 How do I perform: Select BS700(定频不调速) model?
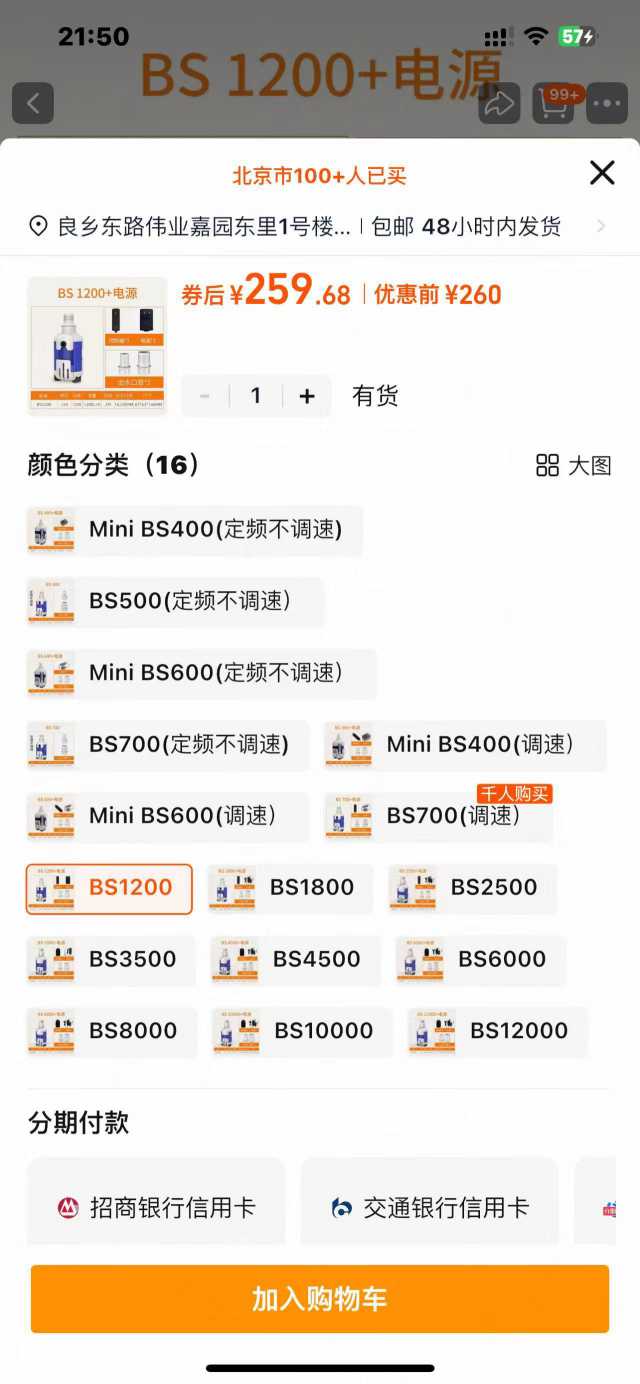(168, 745)
